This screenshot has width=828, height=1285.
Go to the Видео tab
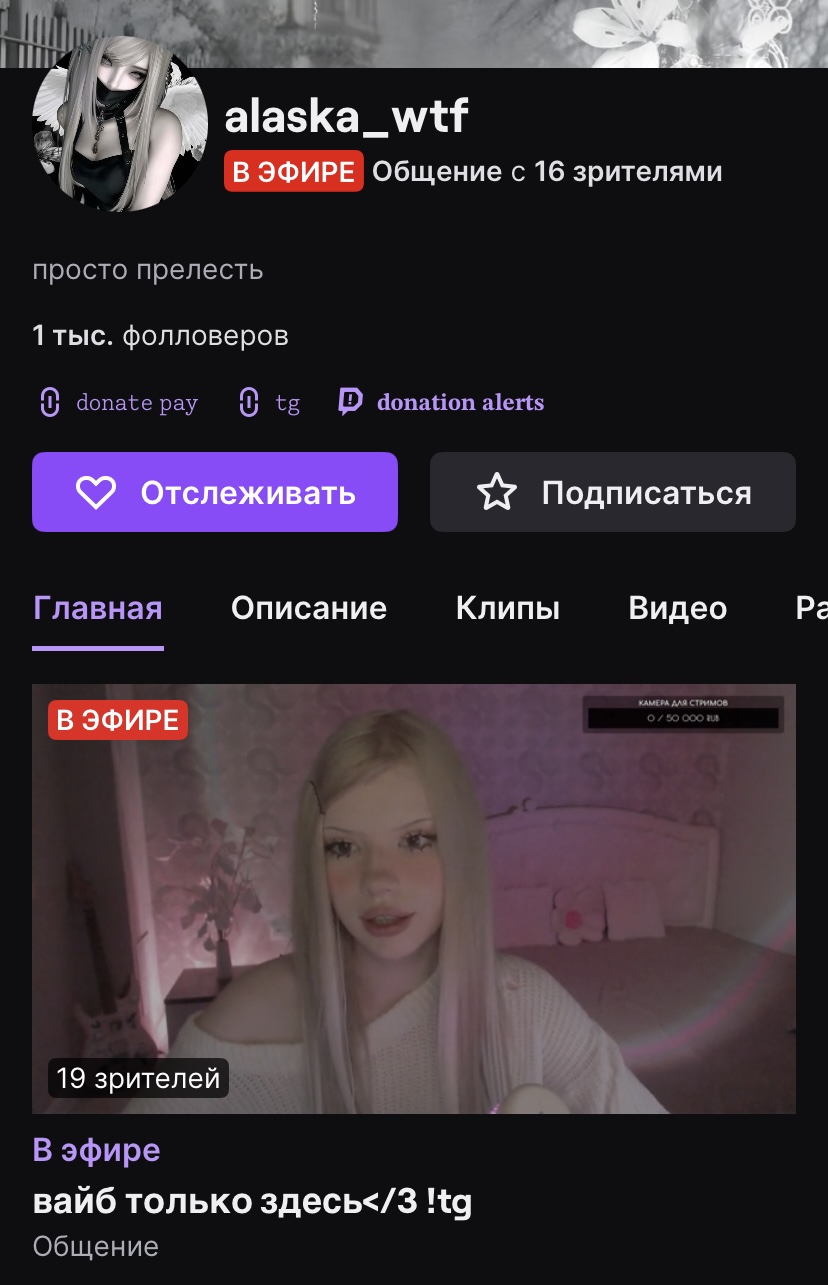[677, 608]
